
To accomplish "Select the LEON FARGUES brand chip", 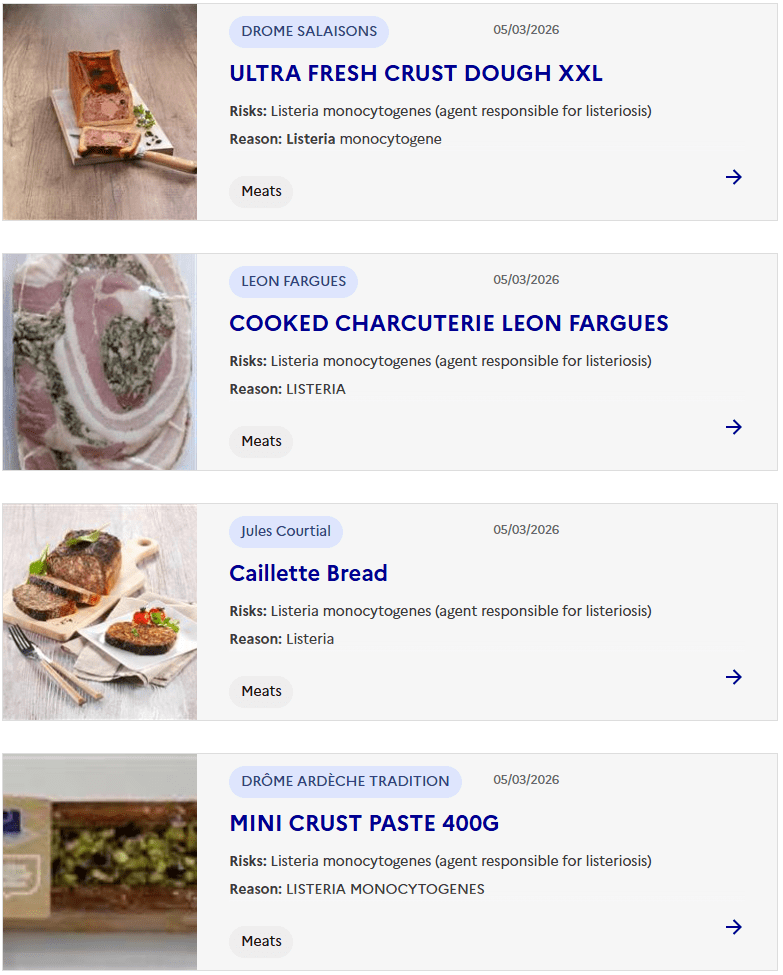I will click(293, 282).
